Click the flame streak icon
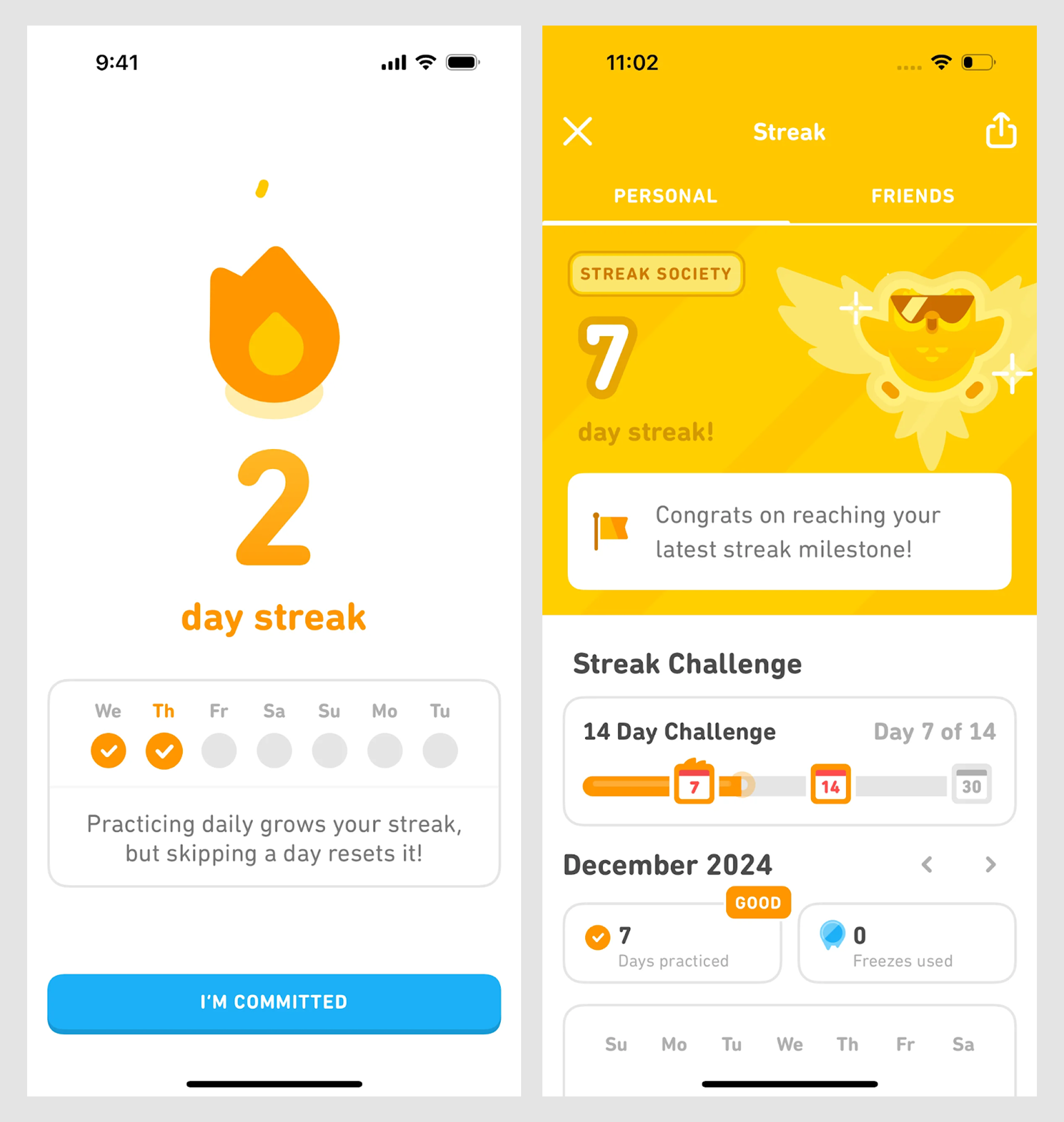Image resolution: width=1064 pixels, height=1122 pixels. coord(274,323)
